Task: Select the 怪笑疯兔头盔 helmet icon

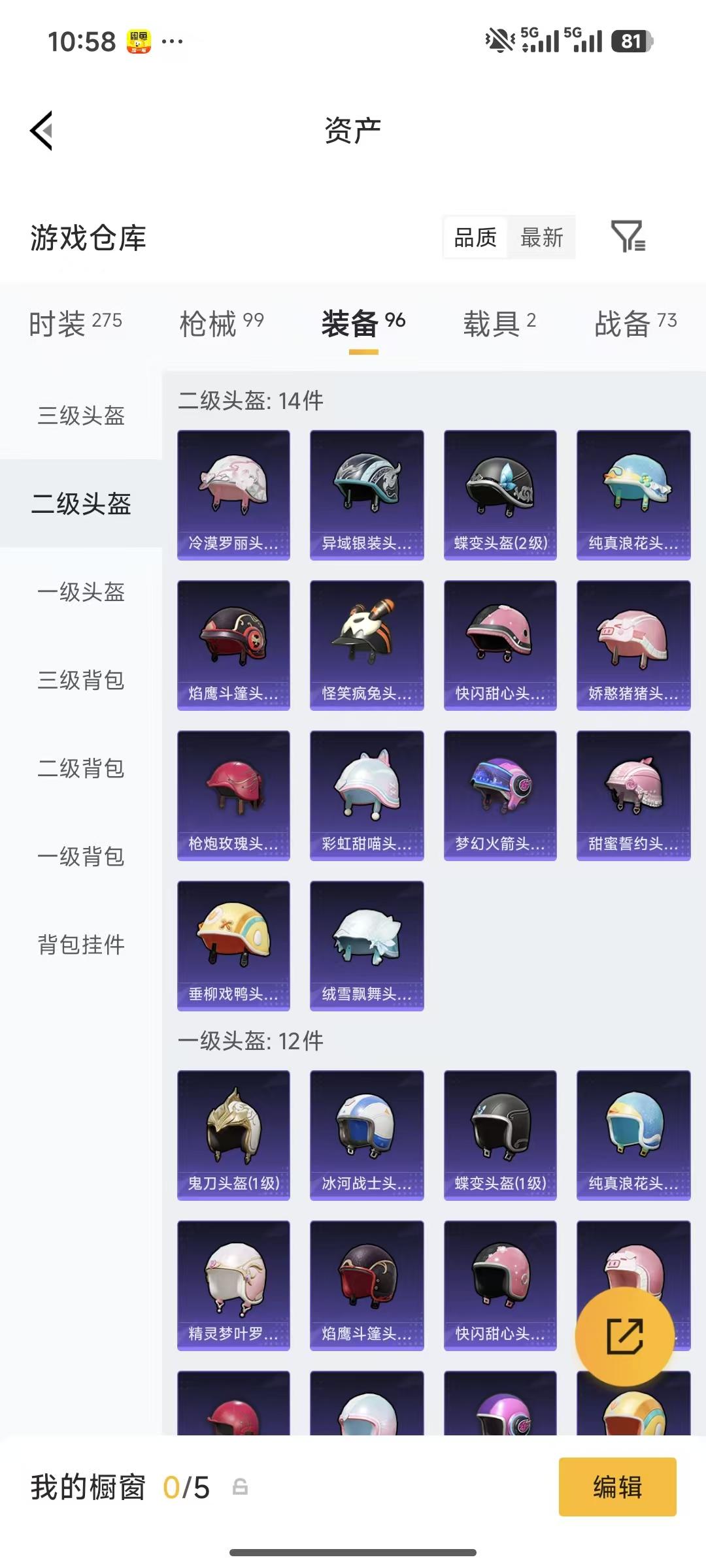Action: (367, 644)
